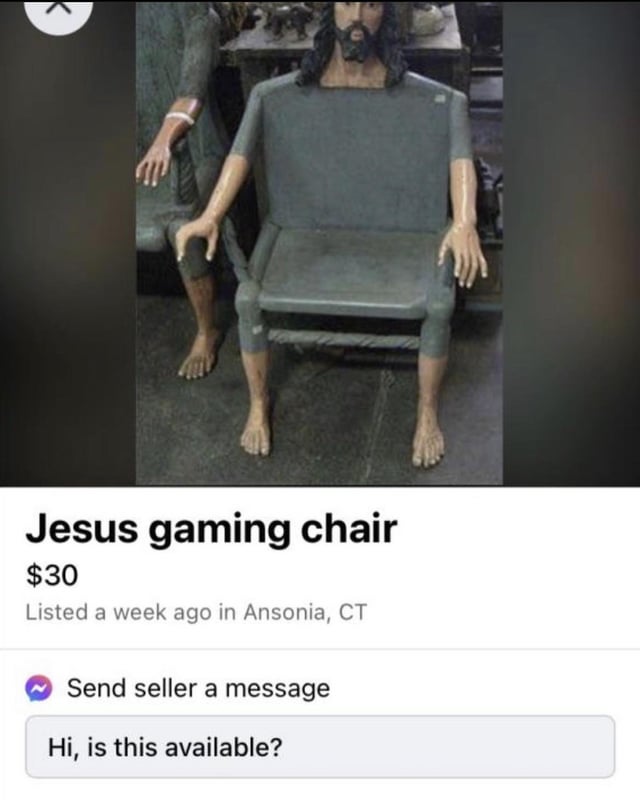
Task: Open the Jesus gaming chair listing photo
Action: click(319, 245)
